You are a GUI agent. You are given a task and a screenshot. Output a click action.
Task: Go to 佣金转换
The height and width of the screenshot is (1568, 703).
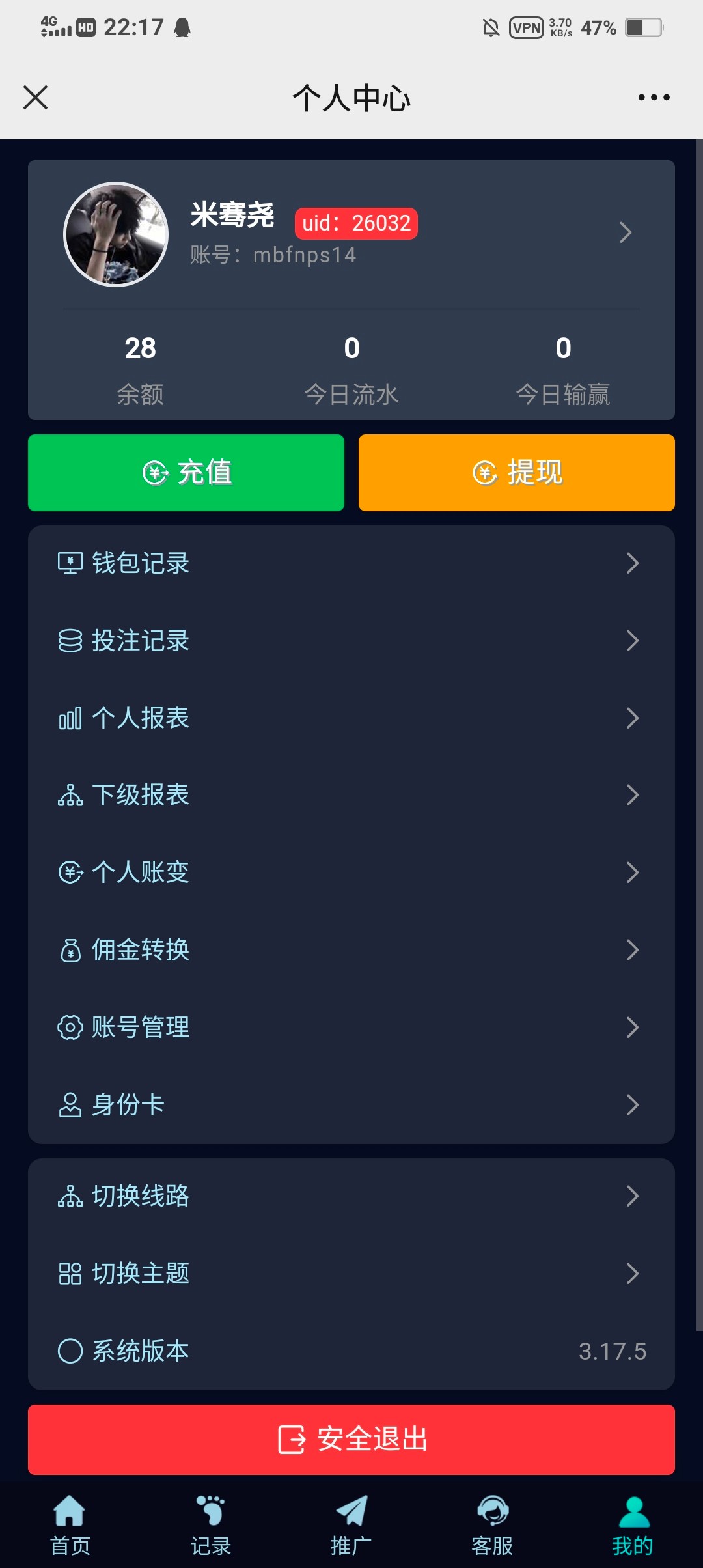[x=351, y=950]
